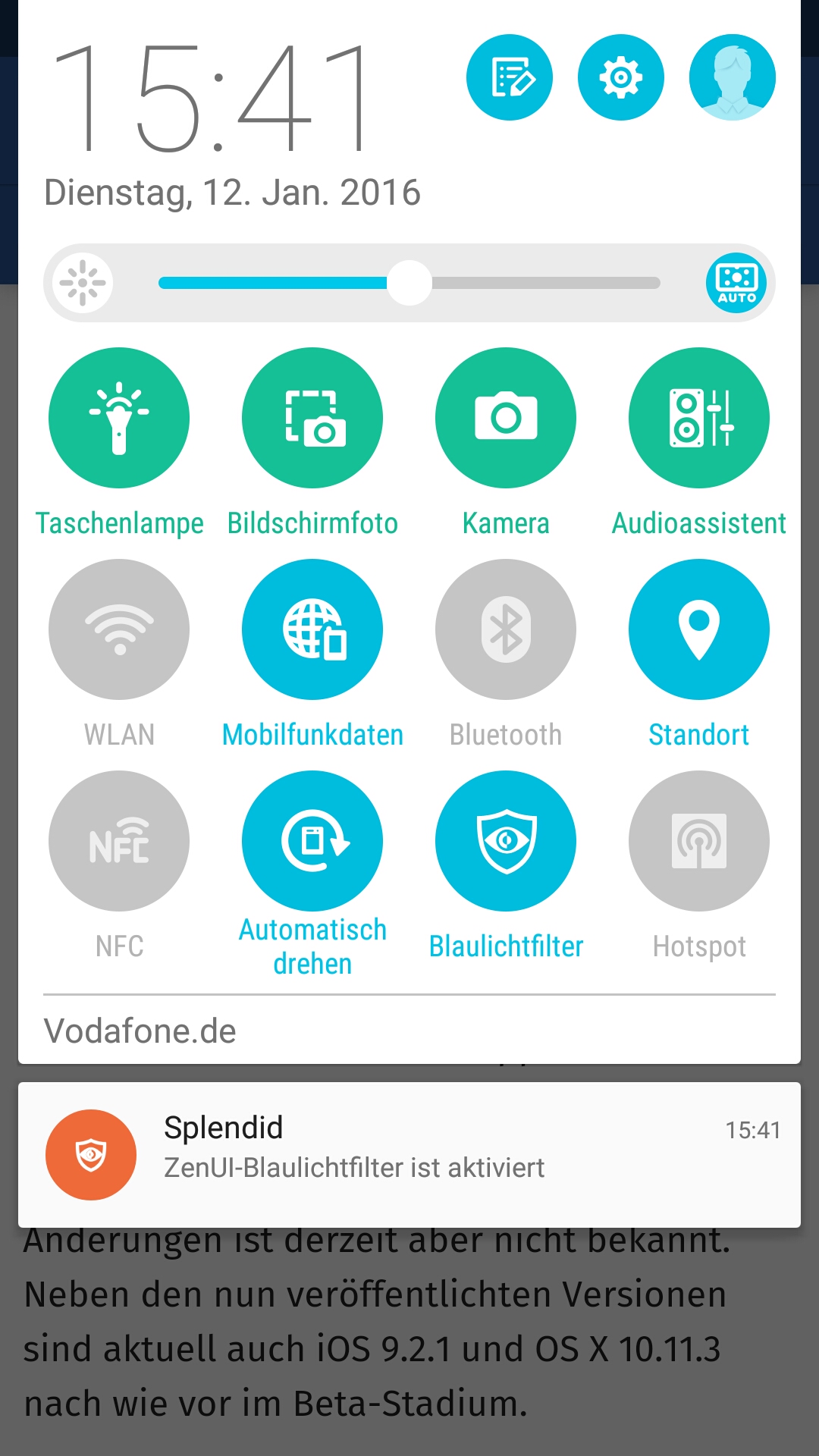Enable NFC

pyautogui.click(x=119, y=841)
